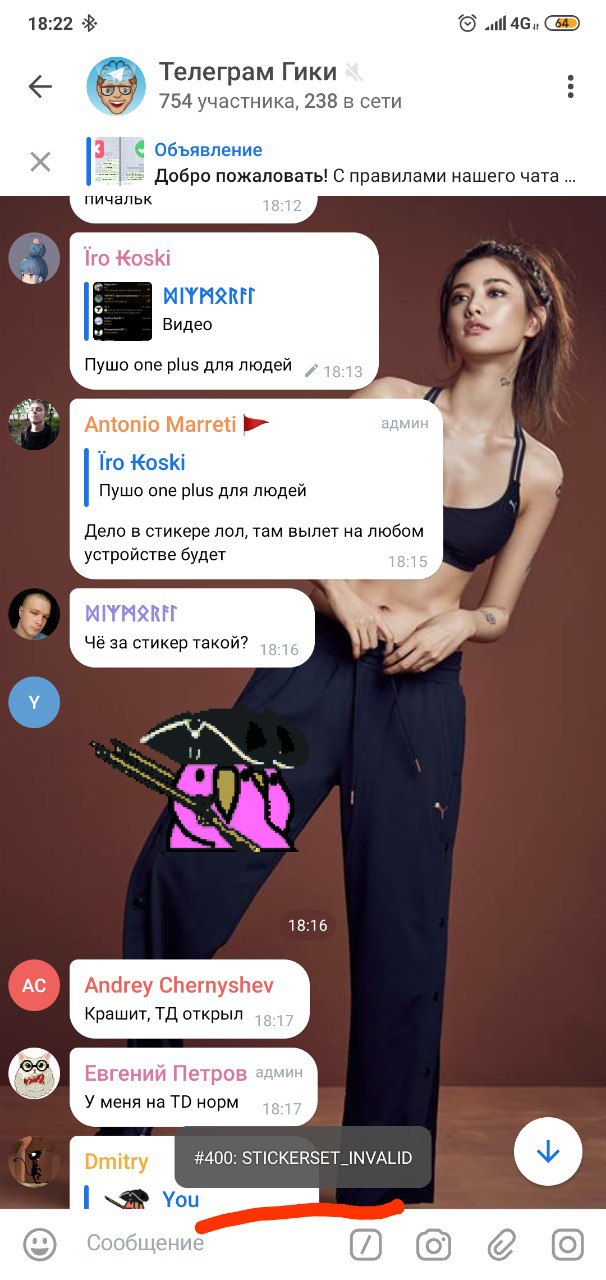Tap the Y avatar of sticker sender
606x1280 pixels.
(x=34, y=702)
